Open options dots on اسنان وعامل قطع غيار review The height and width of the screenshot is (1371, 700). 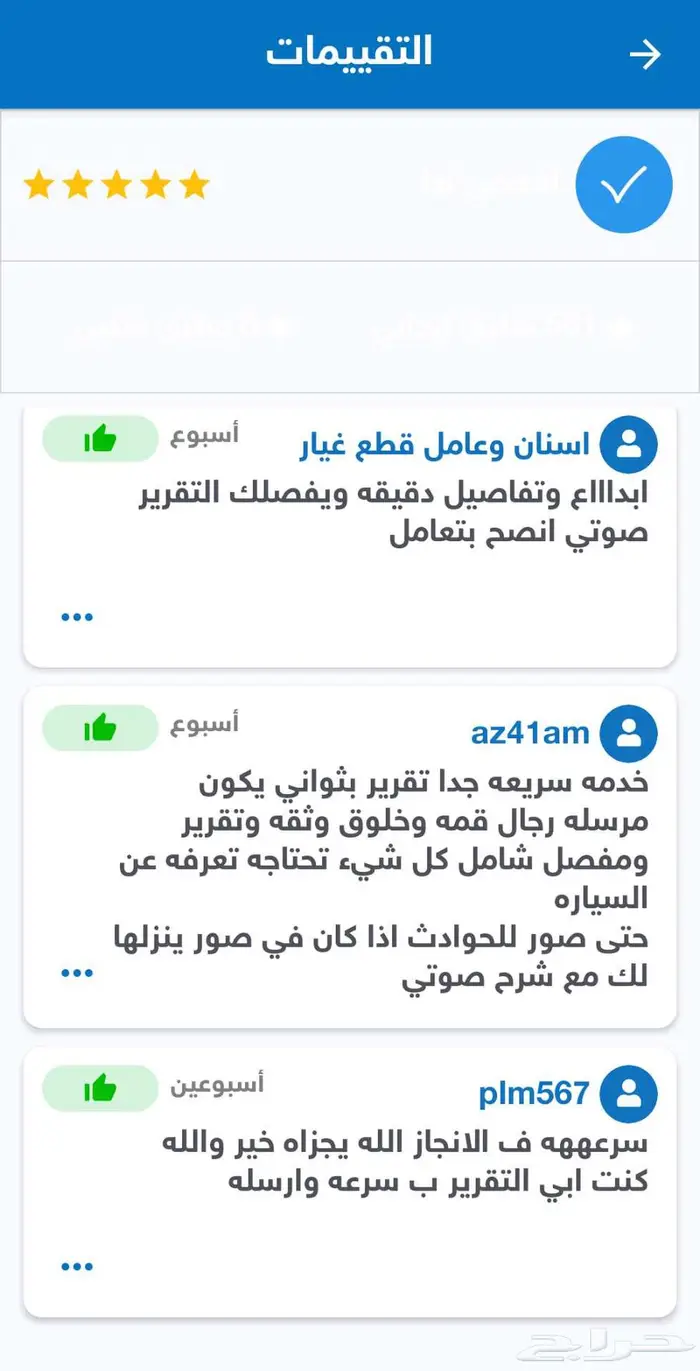(77, 617)
